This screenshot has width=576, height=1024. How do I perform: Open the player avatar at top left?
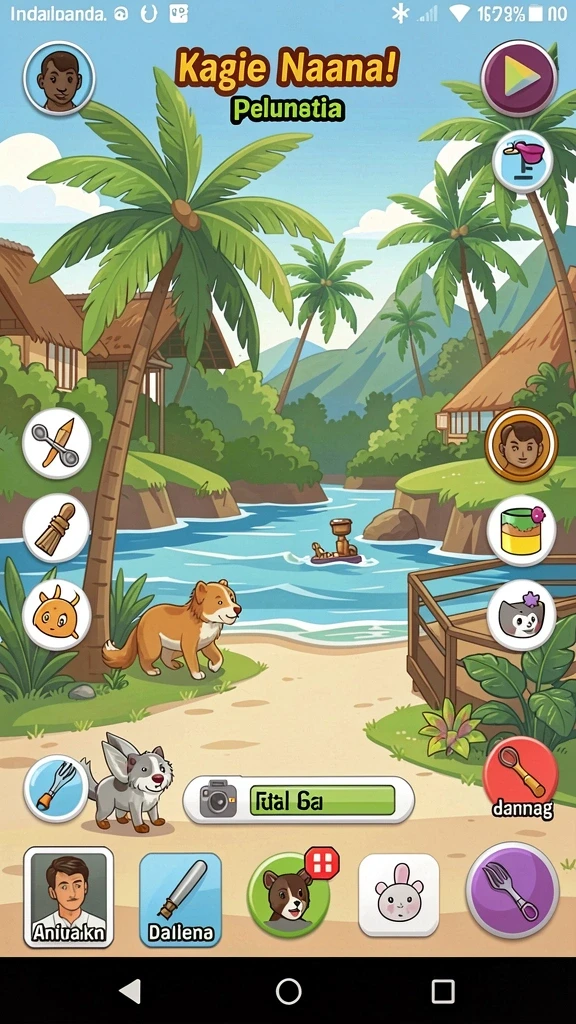coord(59,78)
